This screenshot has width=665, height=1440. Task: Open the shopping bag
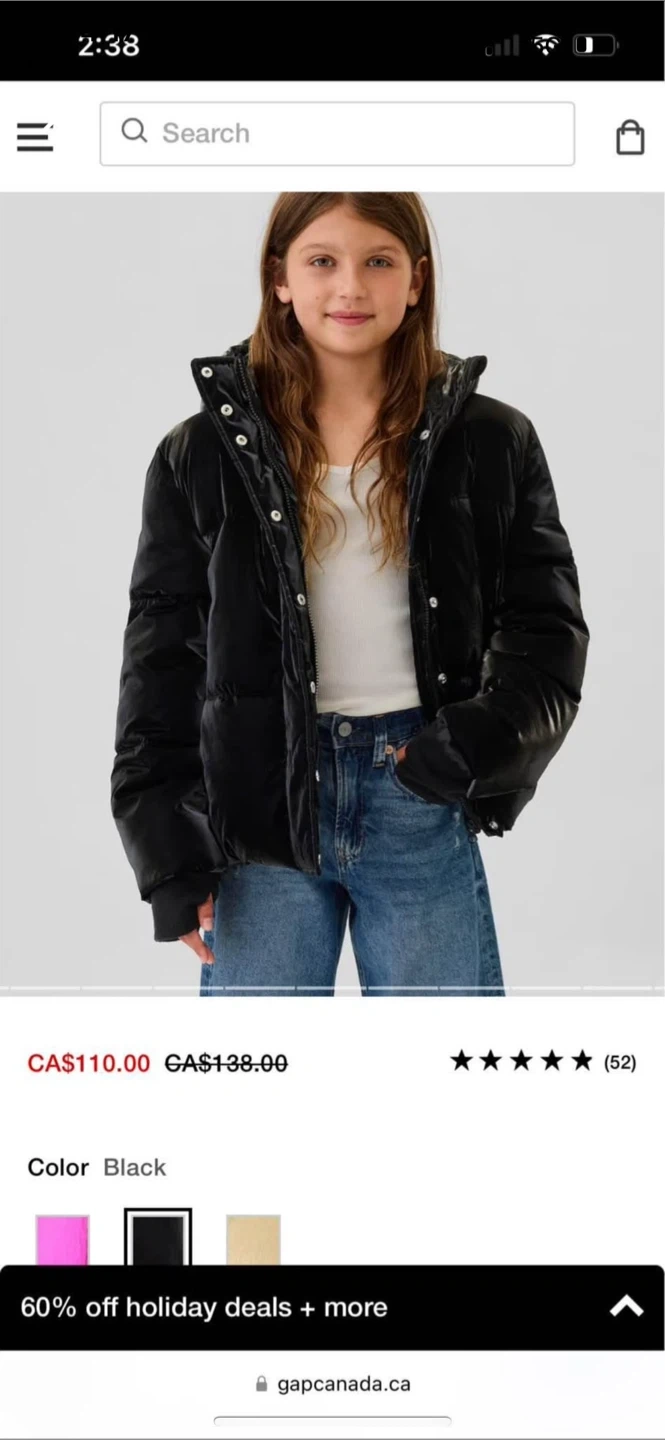pos(630,137)
